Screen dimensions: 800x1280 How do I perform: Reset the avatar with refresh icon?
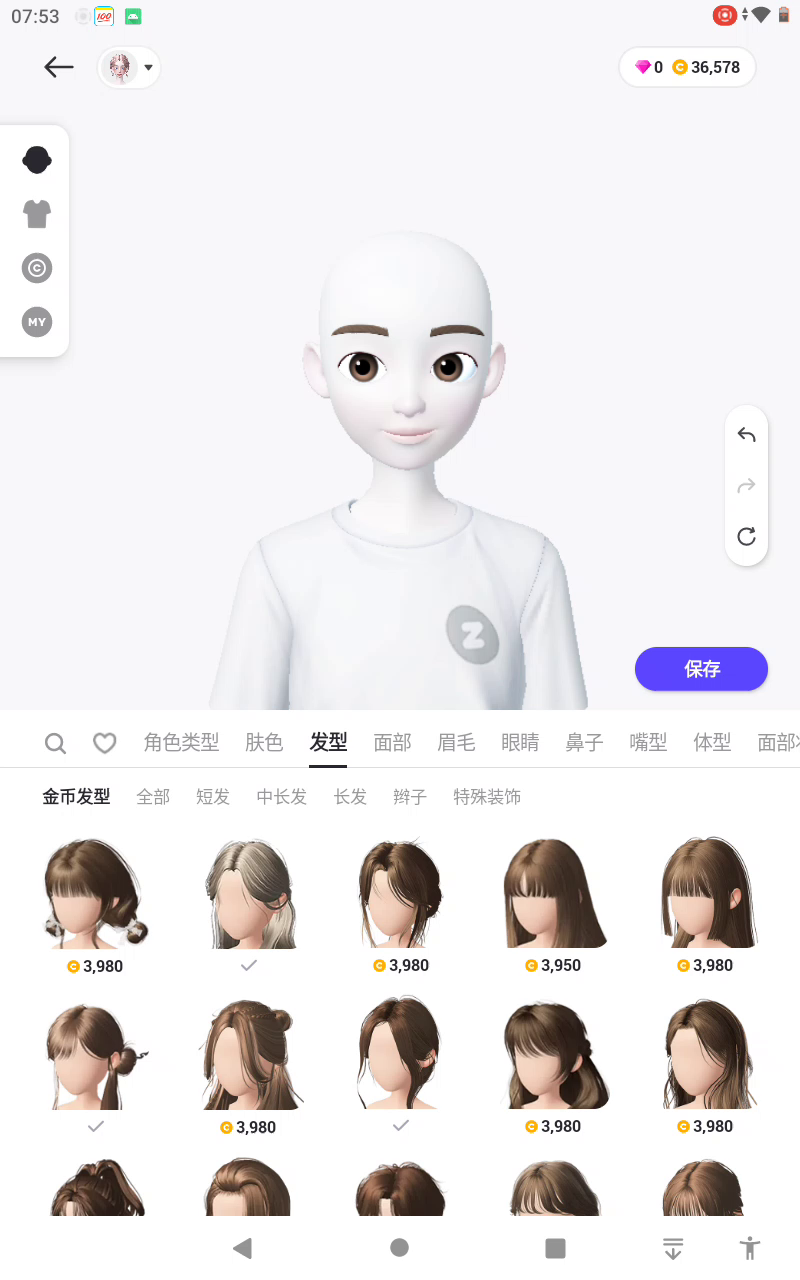(746, 537)
